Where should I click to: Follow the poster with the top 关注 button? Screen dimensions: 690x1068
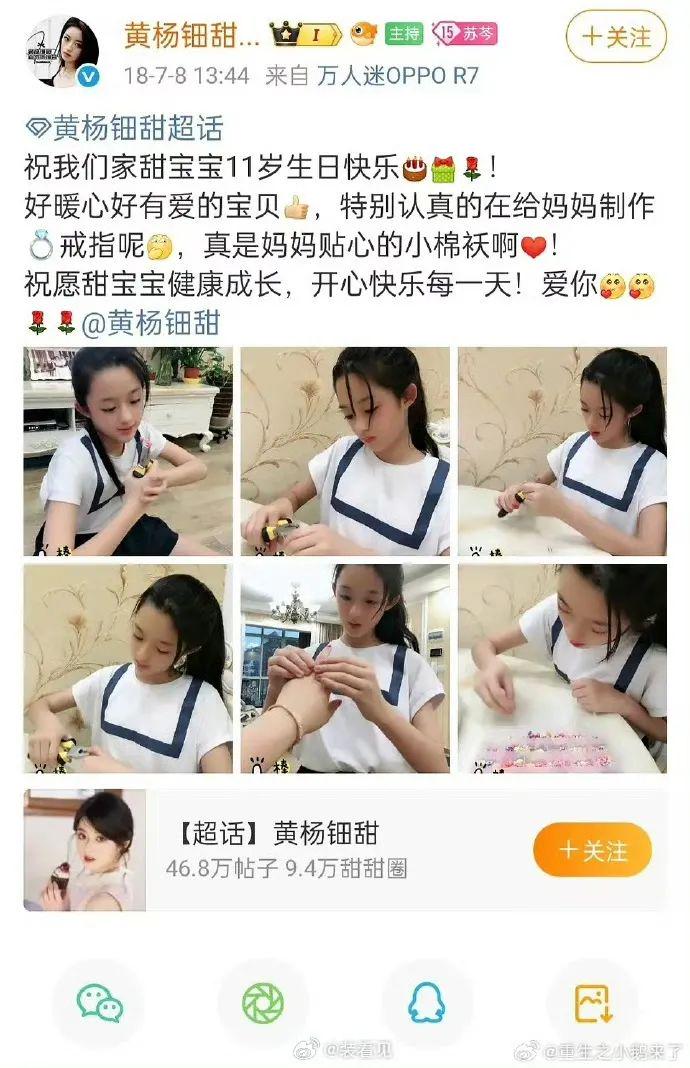point(615,37)
